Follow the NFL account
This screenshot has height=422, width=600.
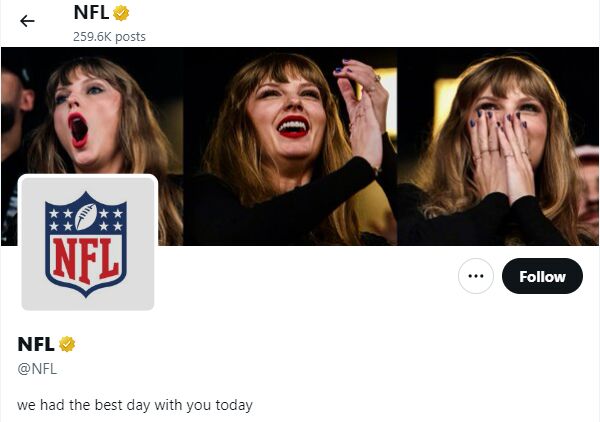pos(542,276)
